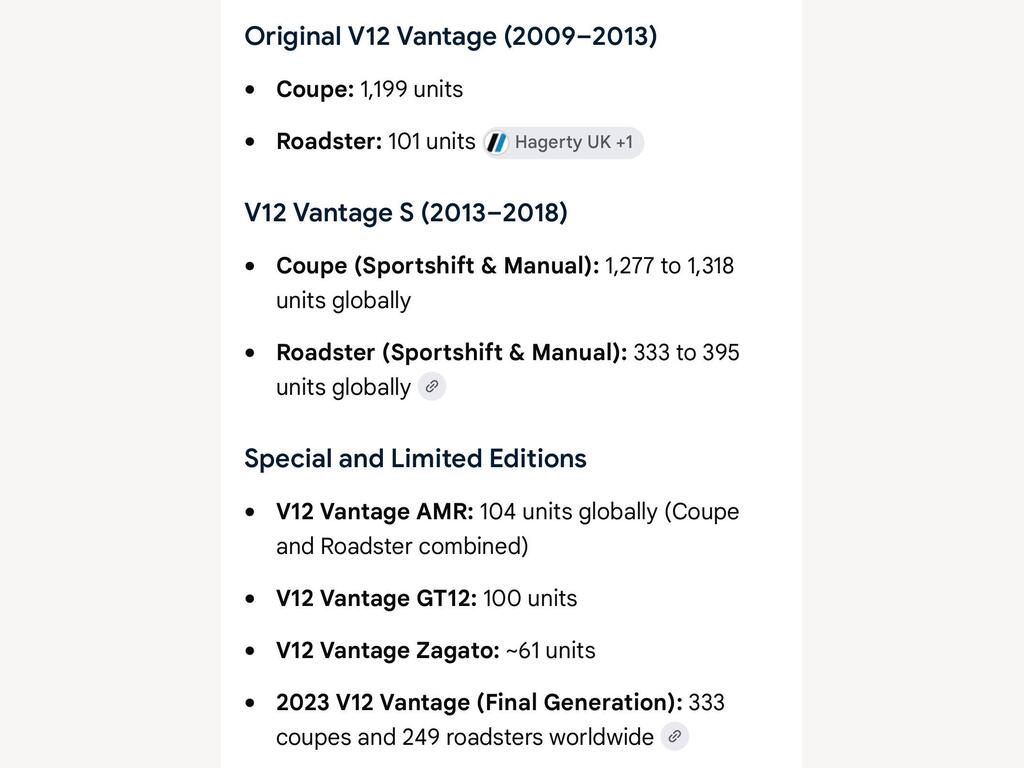Open source link after 249 roadsters worldwide

[675, 736]
